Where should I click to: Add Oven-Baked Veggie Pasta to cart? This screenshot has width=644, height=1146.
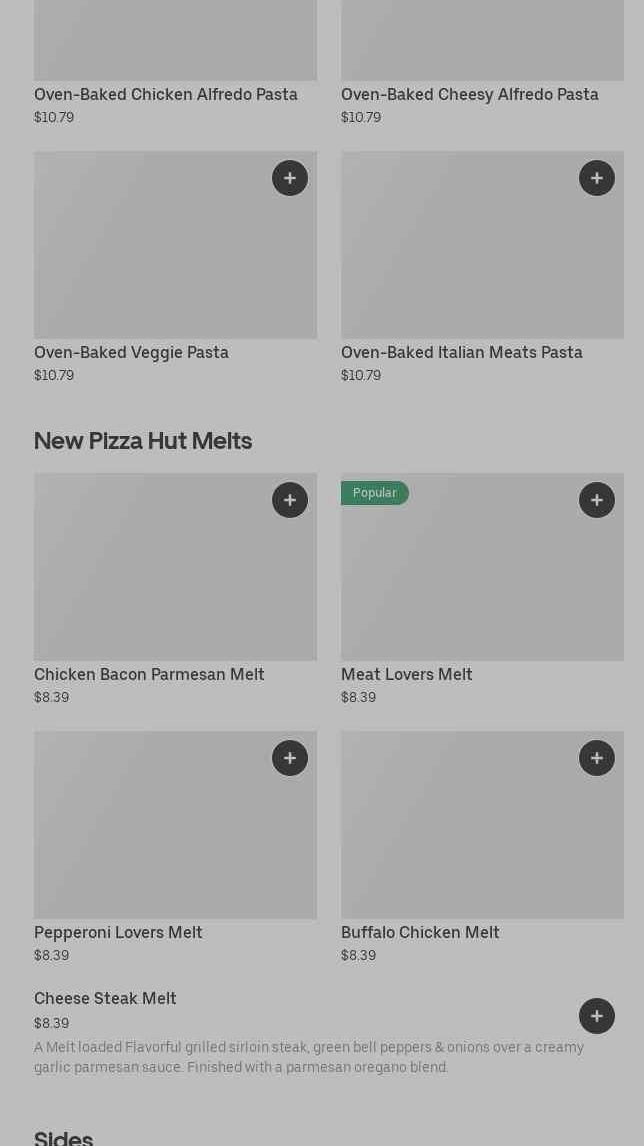coord(290,178)
